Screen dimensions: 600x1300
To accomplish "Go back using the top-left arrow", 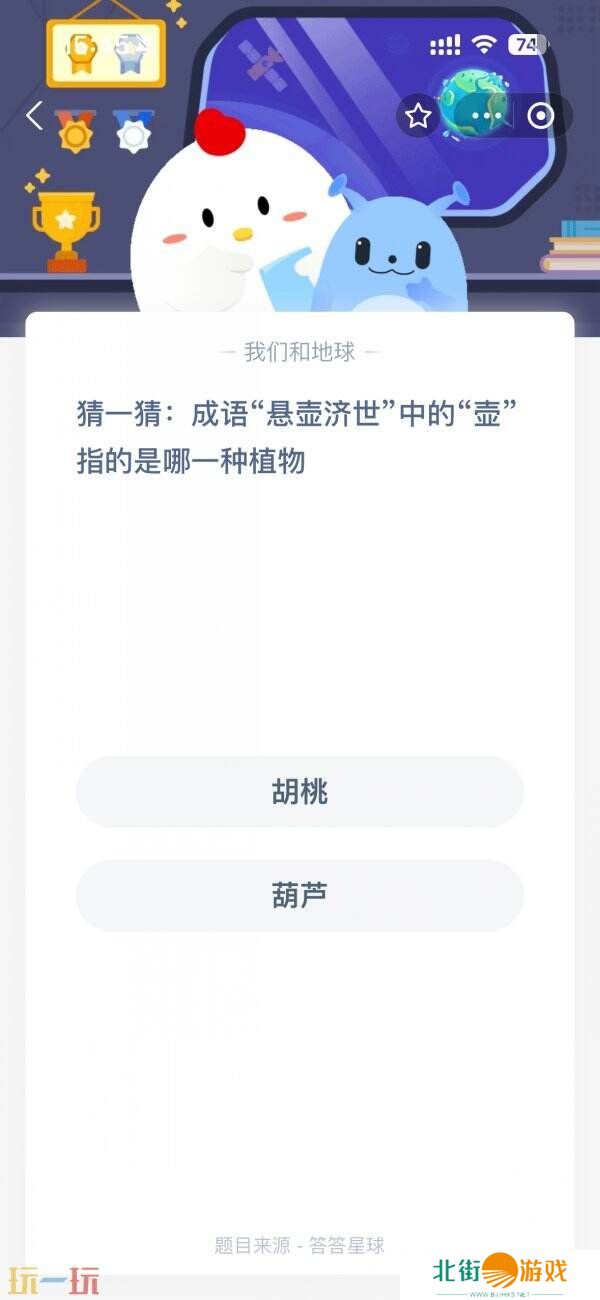I will pos(34,116).
